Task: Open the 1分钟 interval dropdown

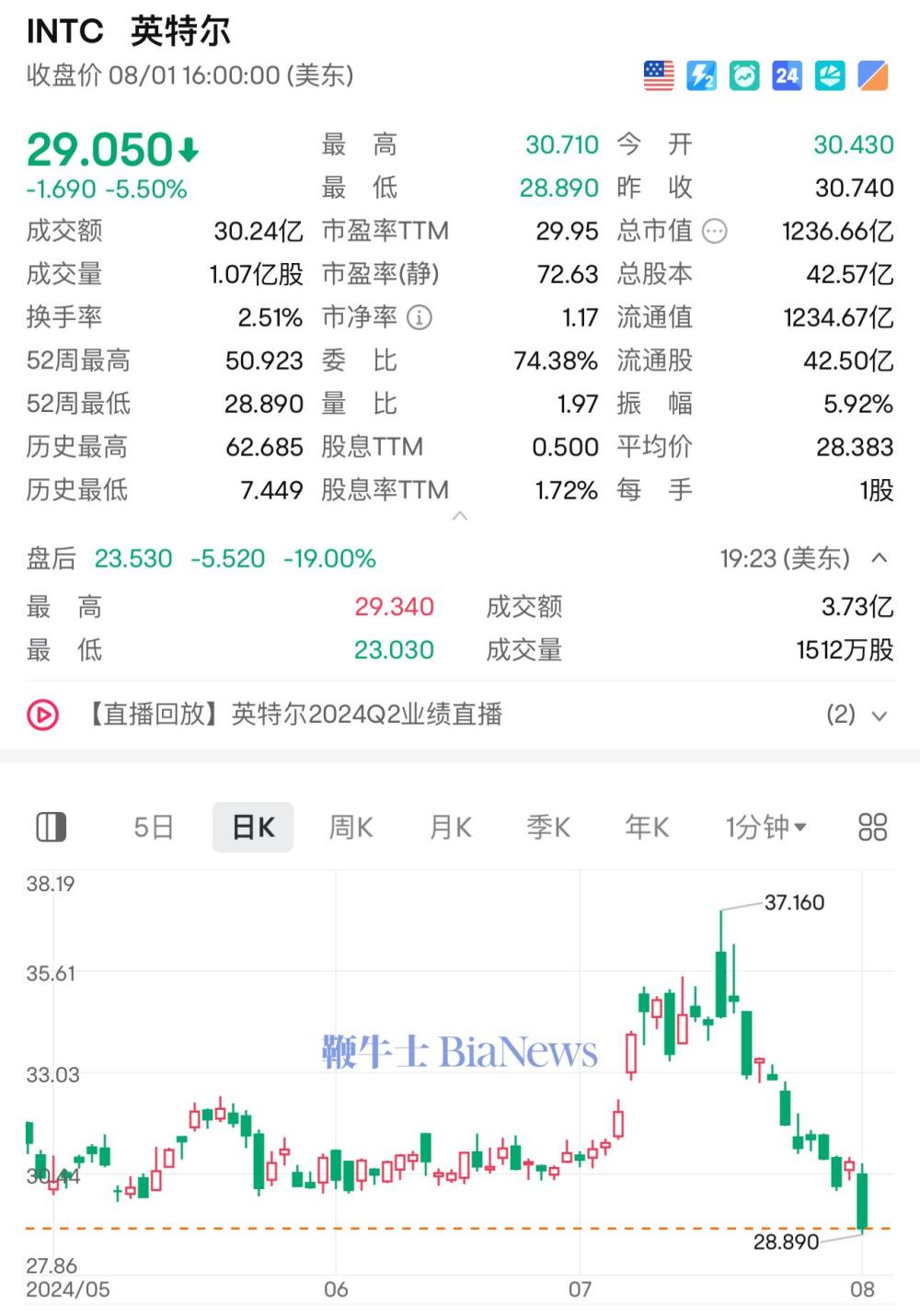Action: pos(765,827)
